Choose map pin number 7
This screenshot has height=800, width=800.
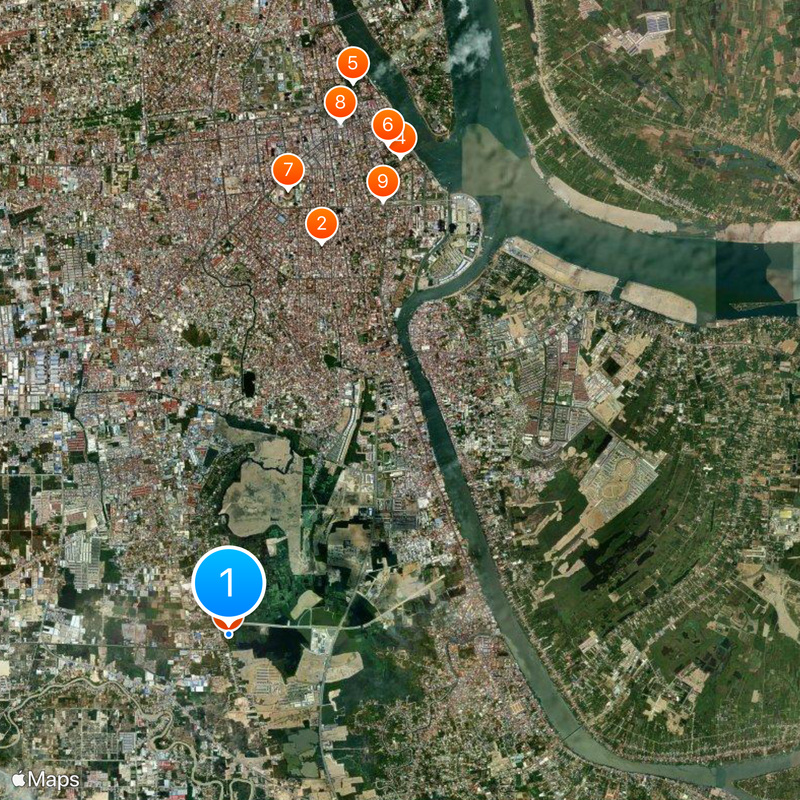(288, 169)
